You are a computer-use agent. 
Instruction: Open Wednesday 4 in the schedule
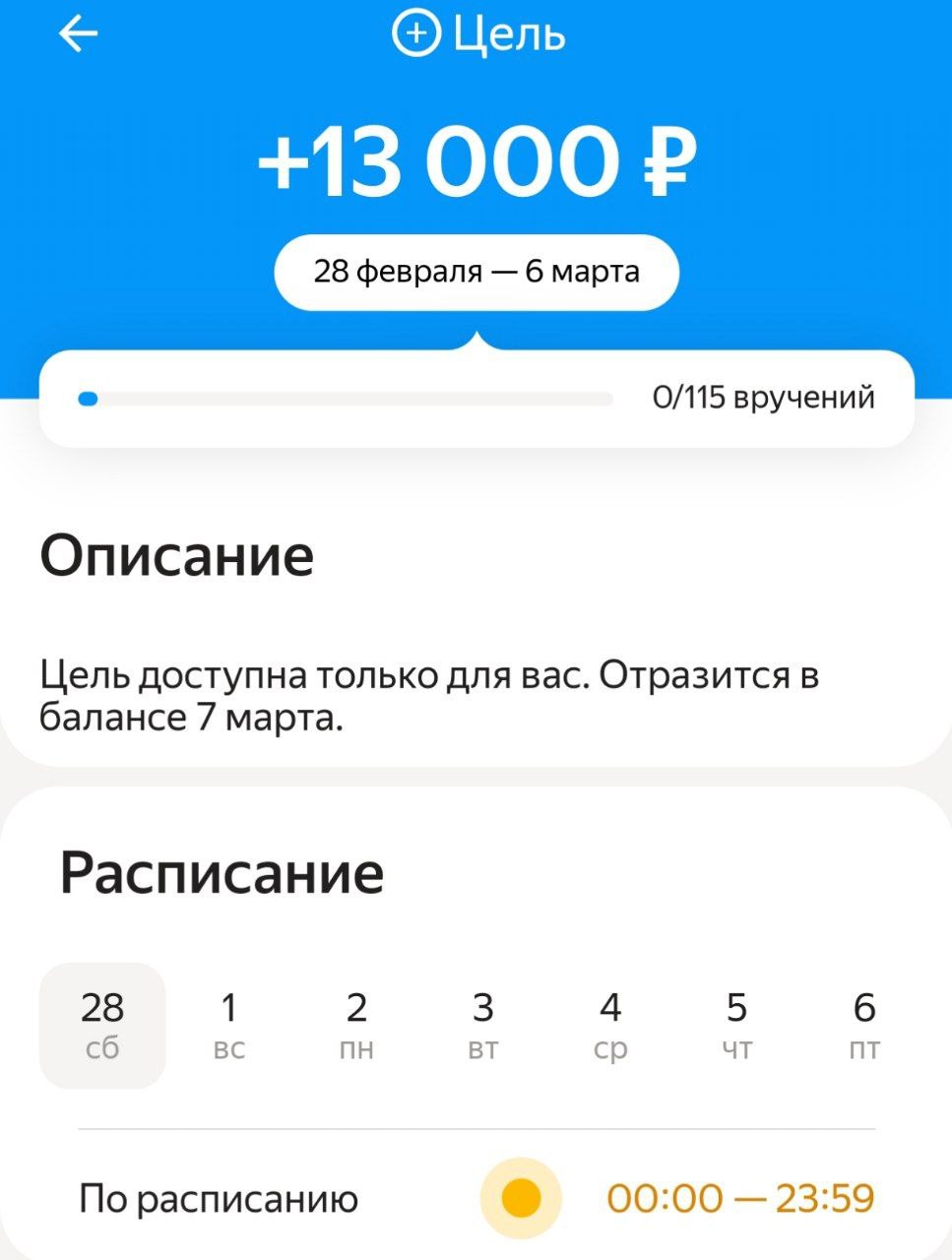pyautogui.click(x=610, y=1025)
